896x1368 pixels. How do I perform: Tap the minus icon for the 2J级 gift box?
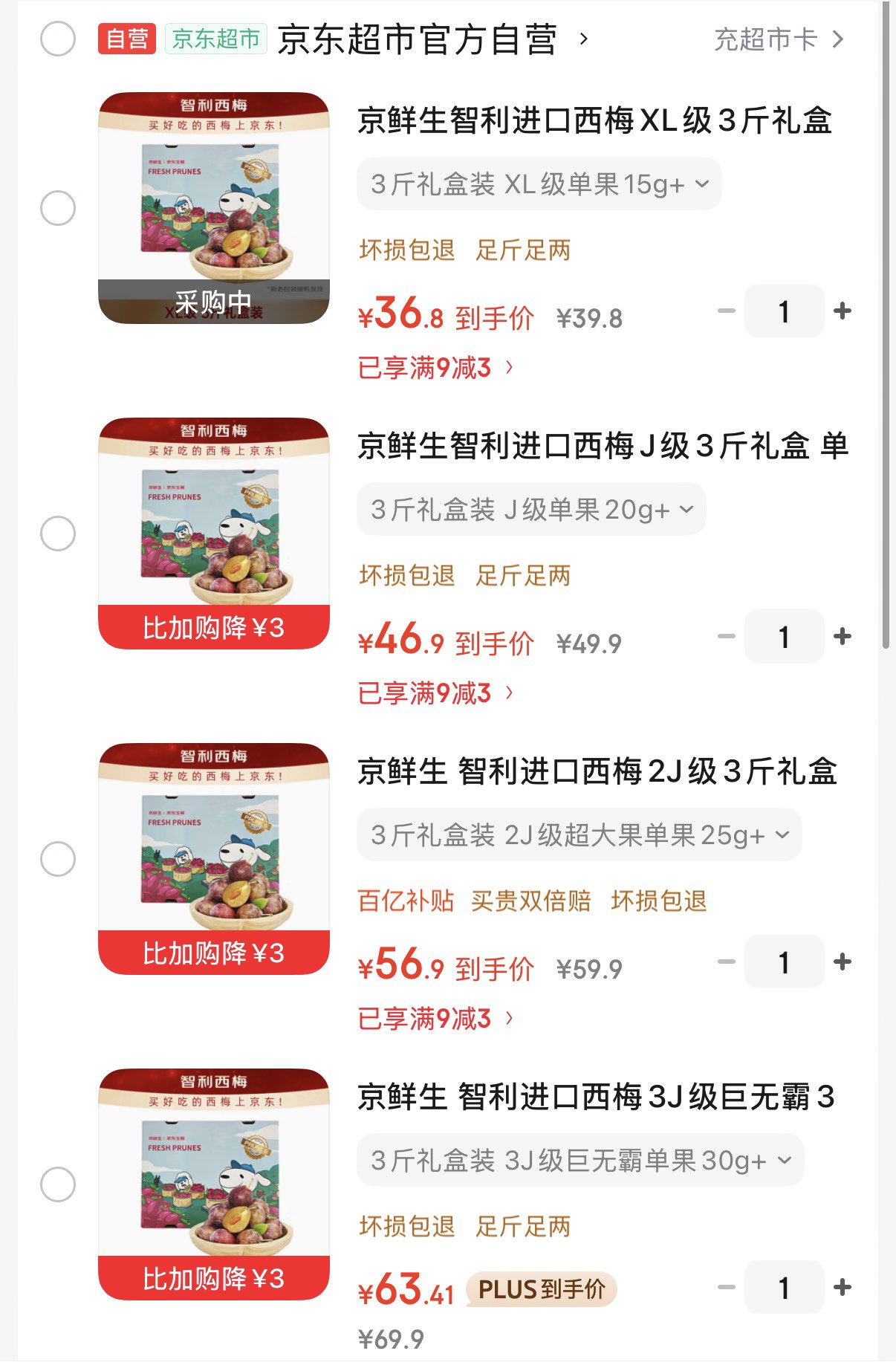(x=726, y=962)
